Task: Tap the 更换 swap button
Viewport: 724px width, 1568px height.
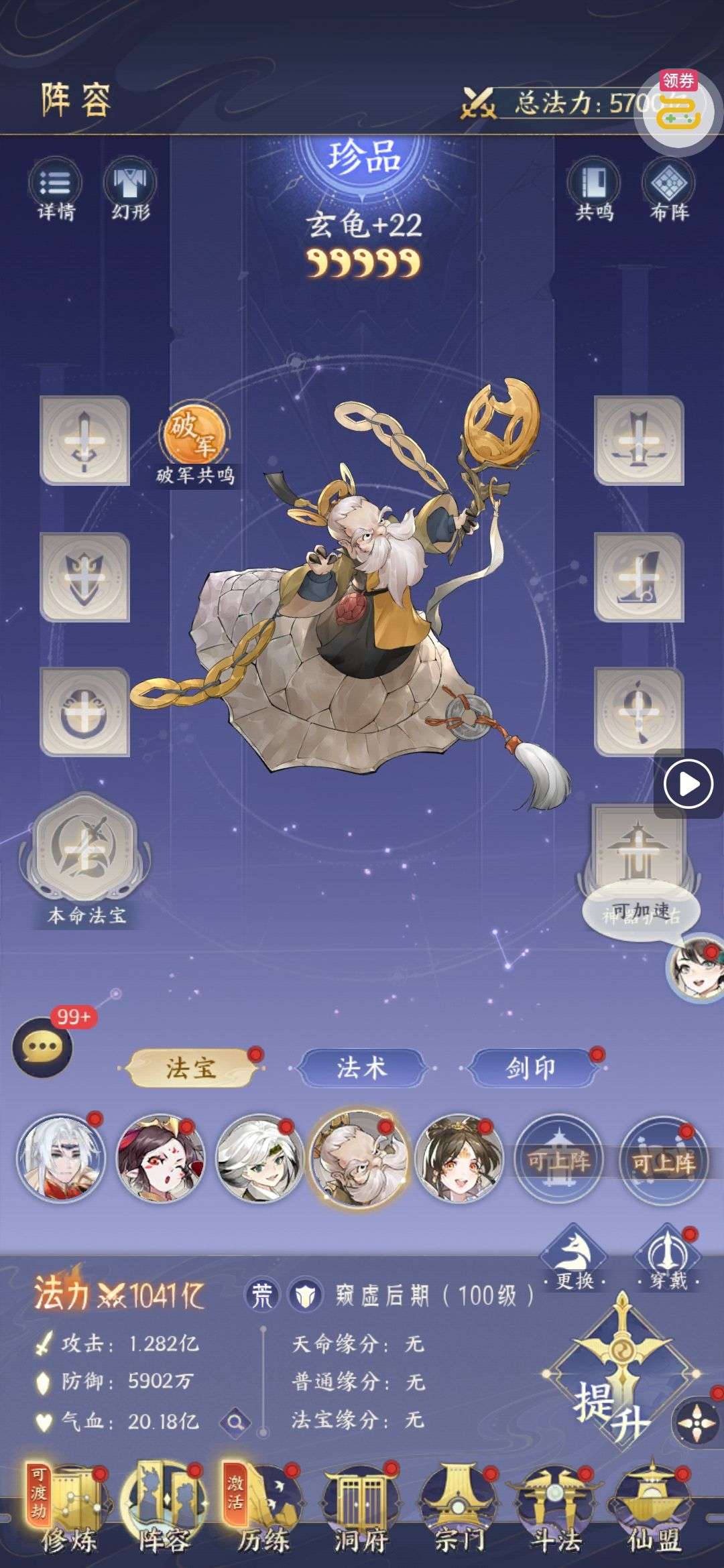Action: 575,1258
